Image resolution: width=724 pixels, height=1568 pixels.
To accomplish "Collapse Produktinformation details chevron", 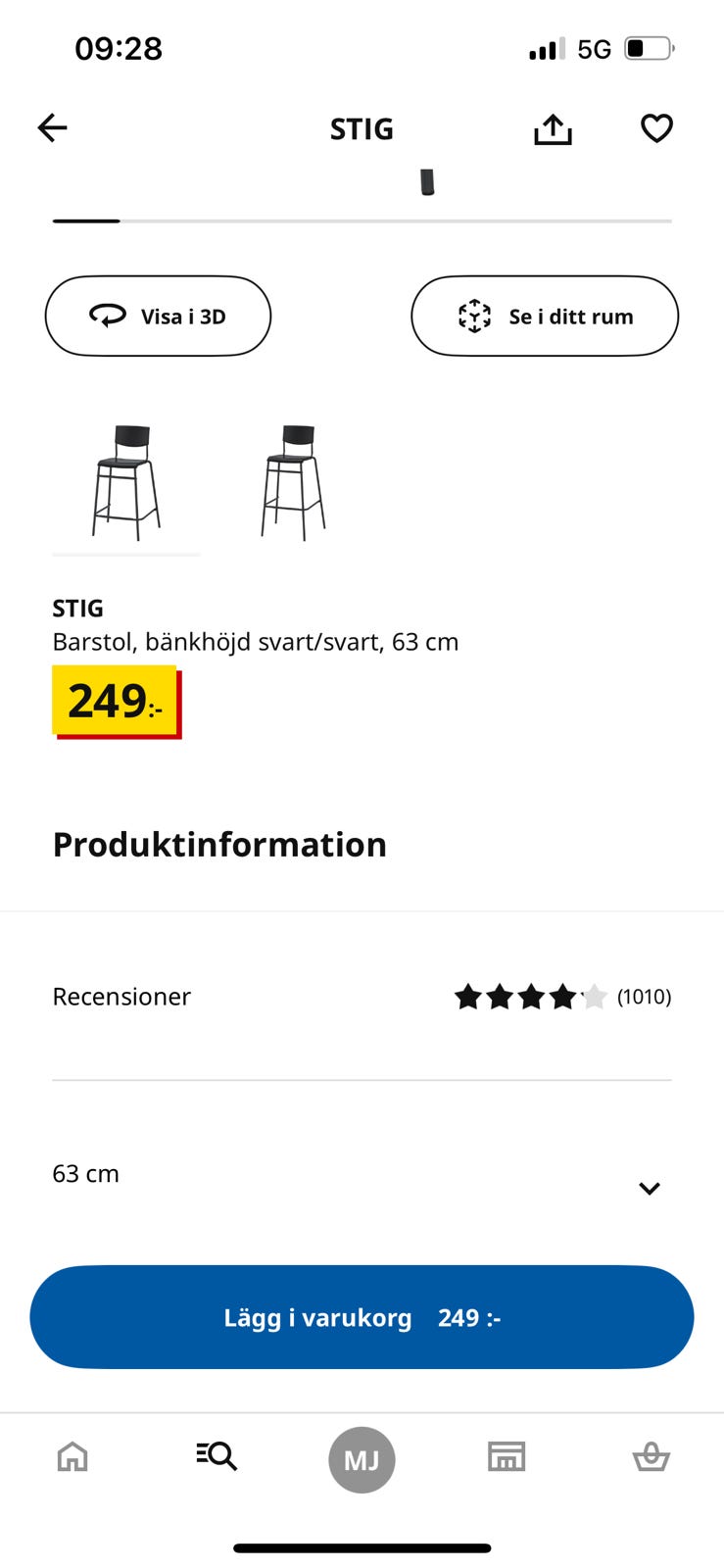I will pos(650,1188).
